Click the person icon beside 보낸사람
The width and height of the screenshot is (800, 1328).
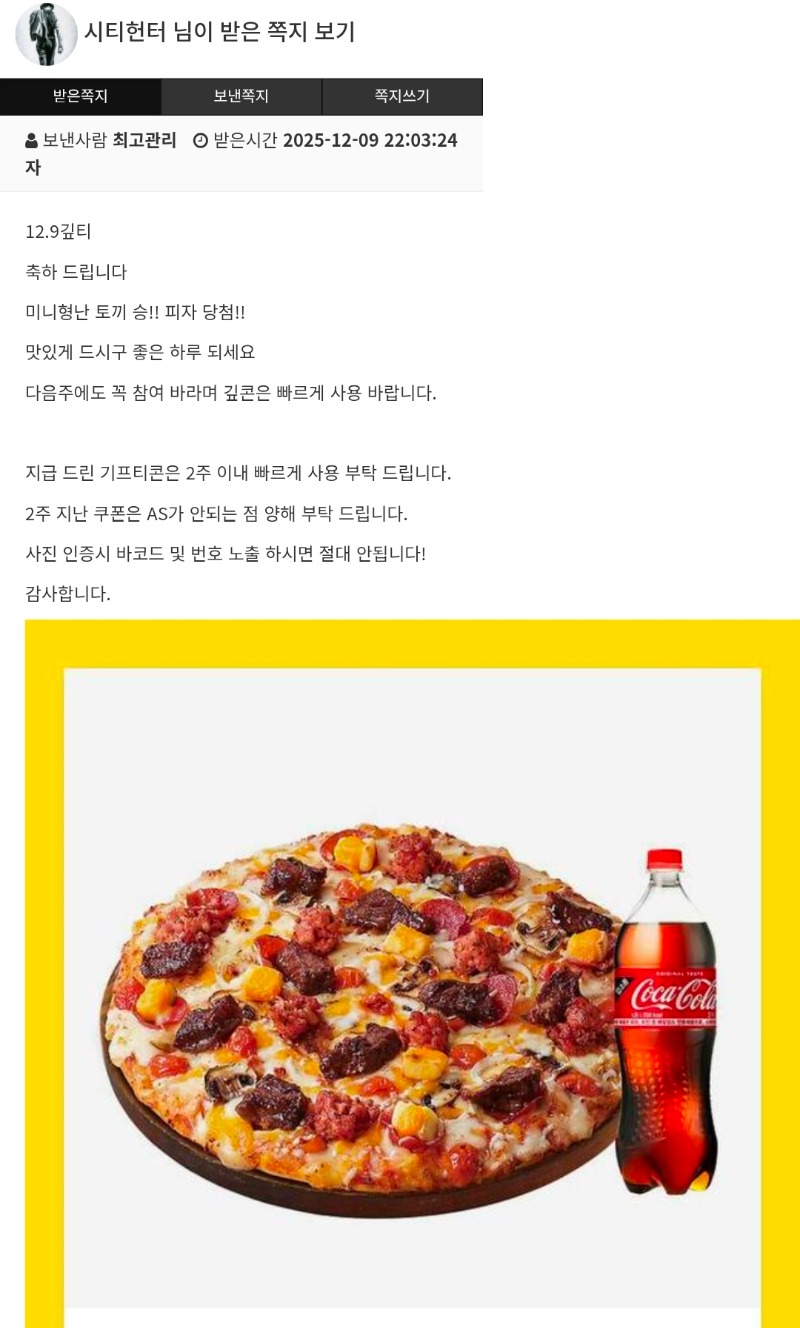pyautogui.click(x=30, y=142)
